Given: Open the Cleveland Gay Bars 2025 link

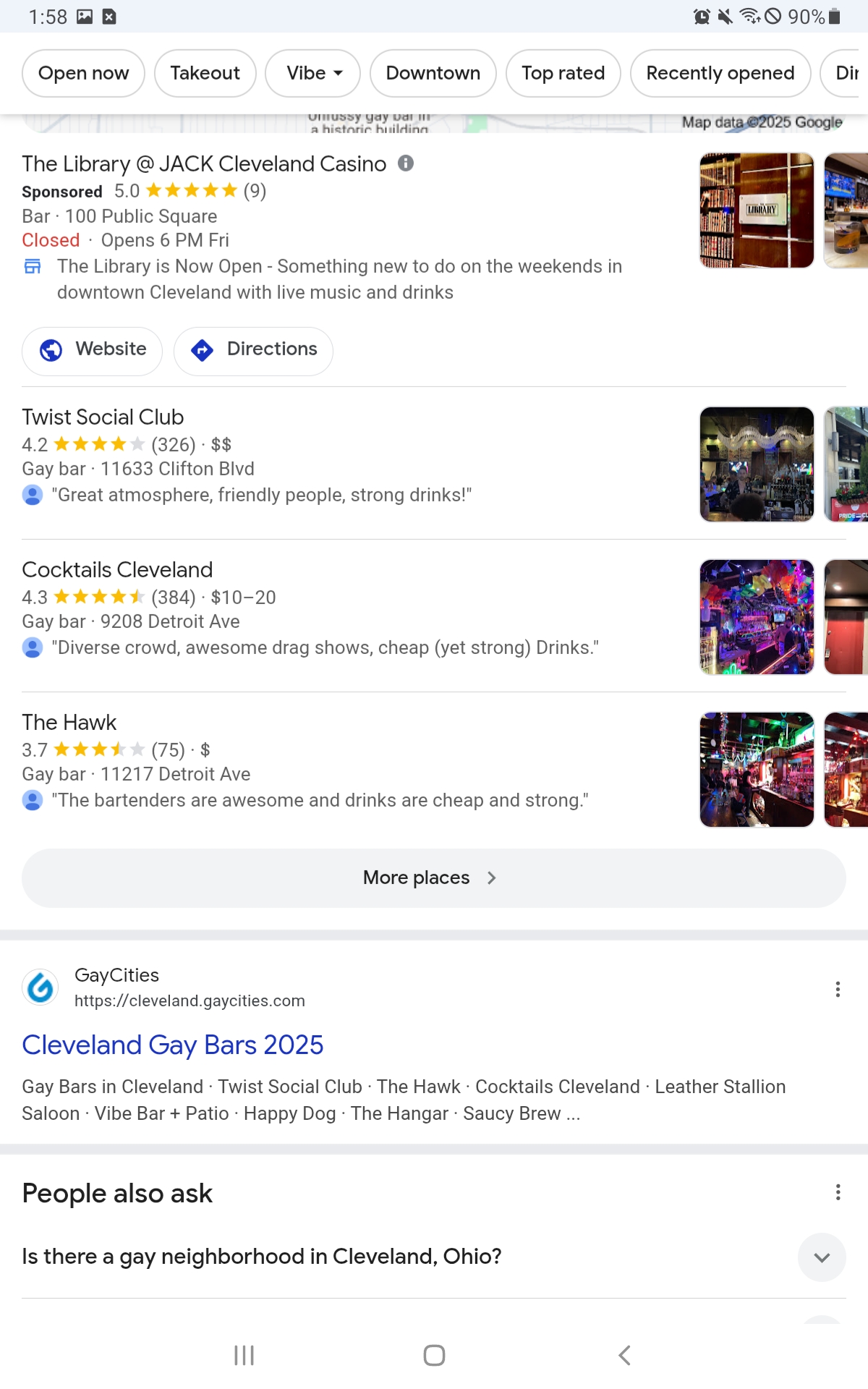Looking at the screenshot, I should [173, 1045].
